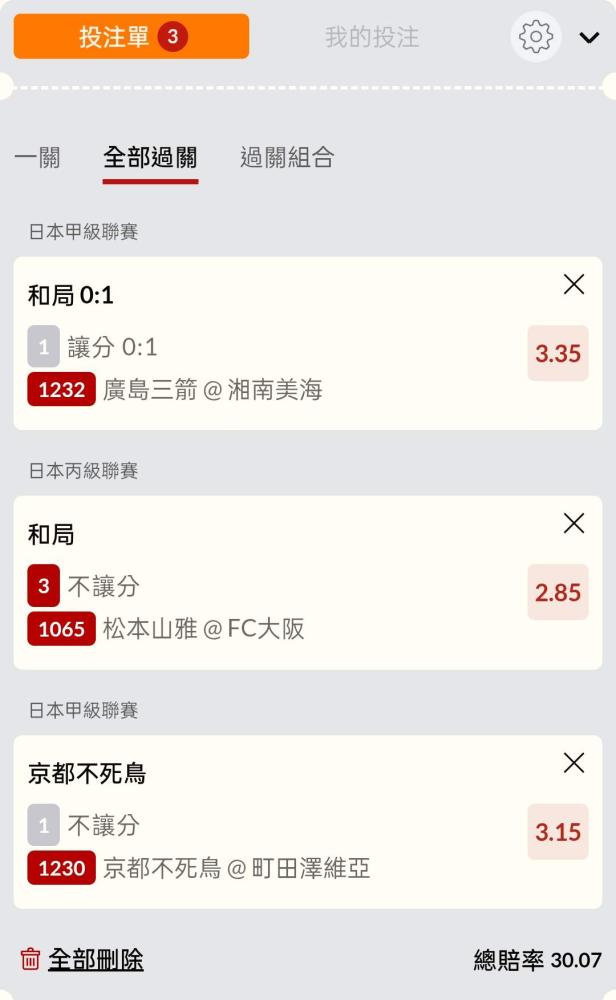The image size is (616, 1000).
Task: Remove the 京都不死鳥 @ 町田澤維亞 selection
Action: tap(574, 763)
